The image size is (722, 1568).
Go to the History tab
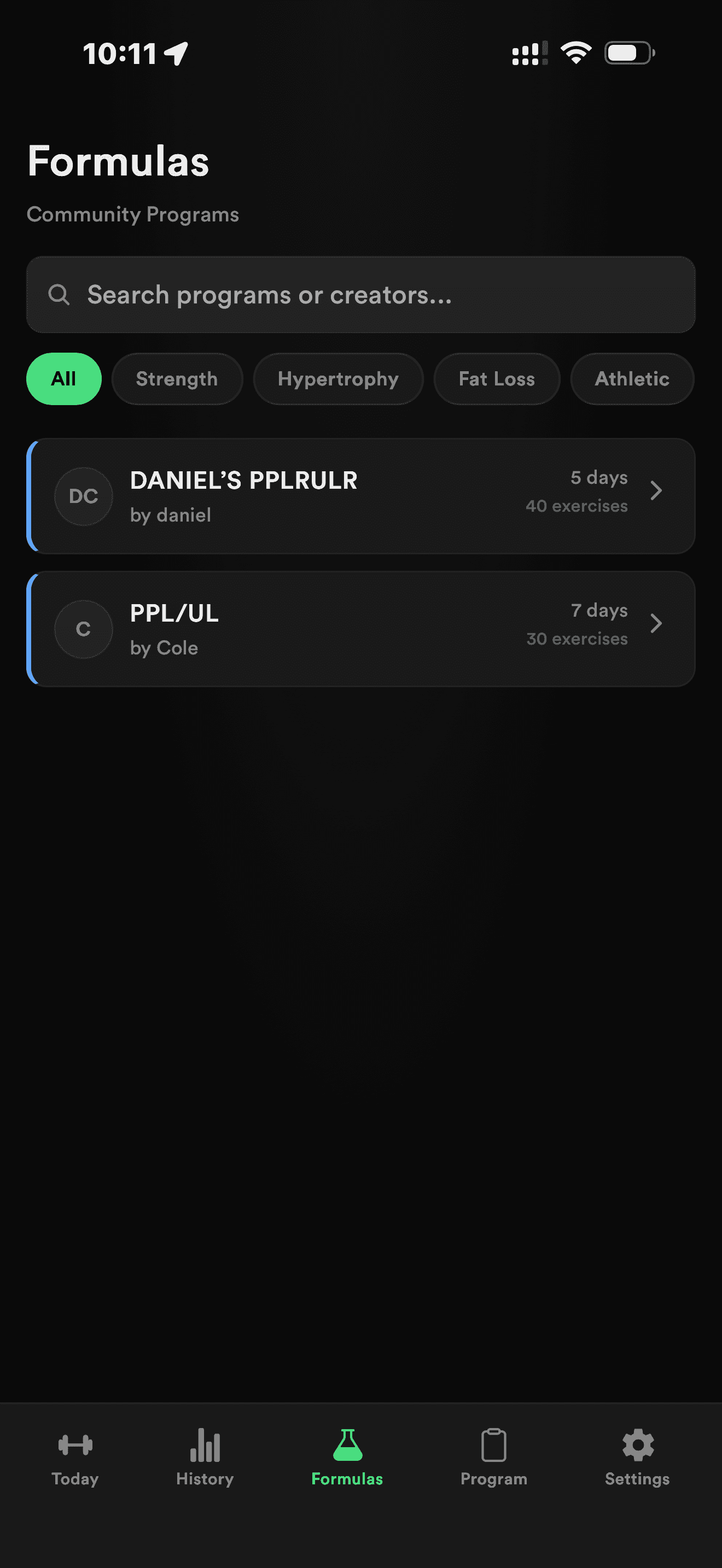click(x=205, y=1457)
